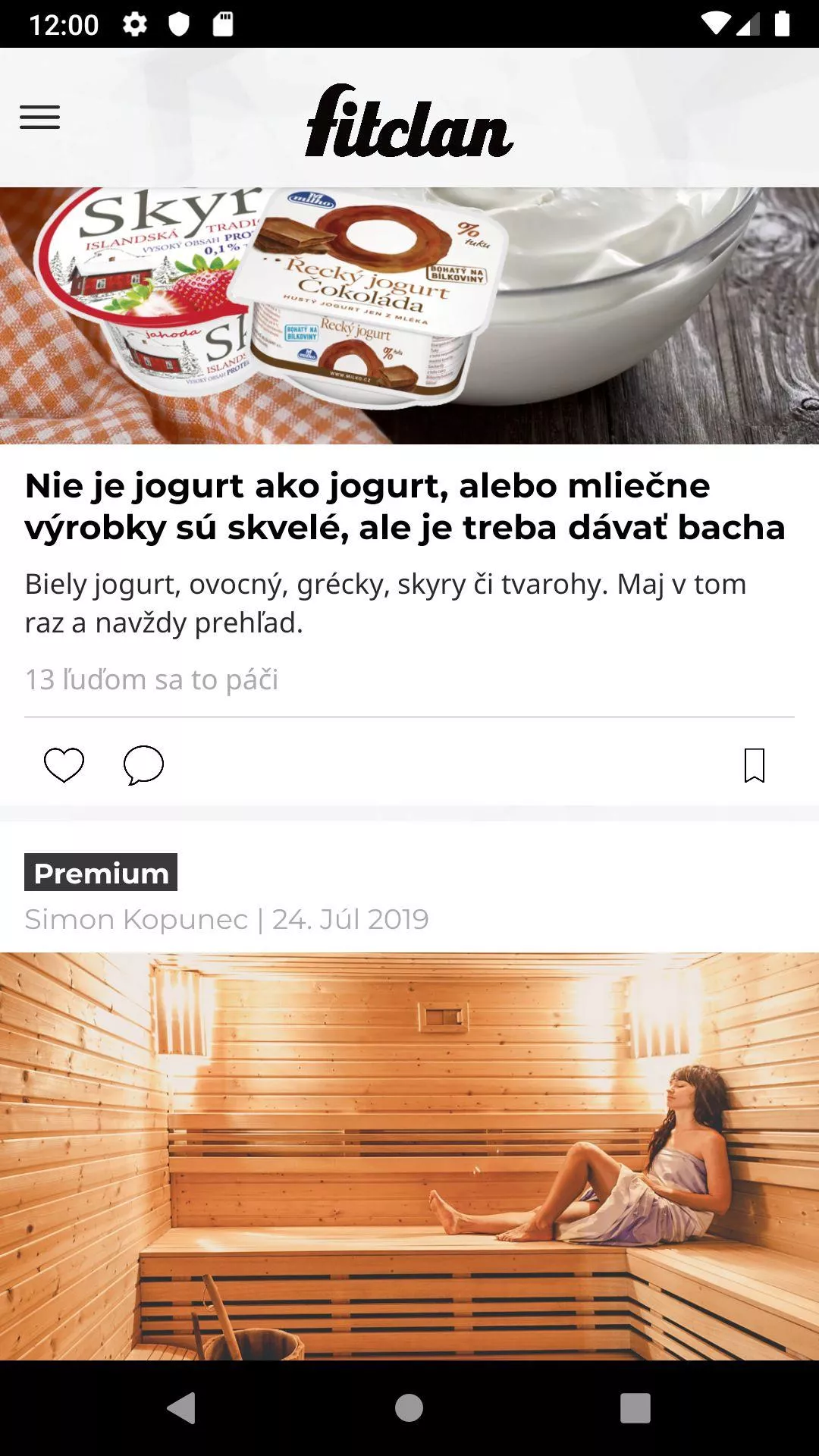Open the yogurt article image

click(409, 315)
